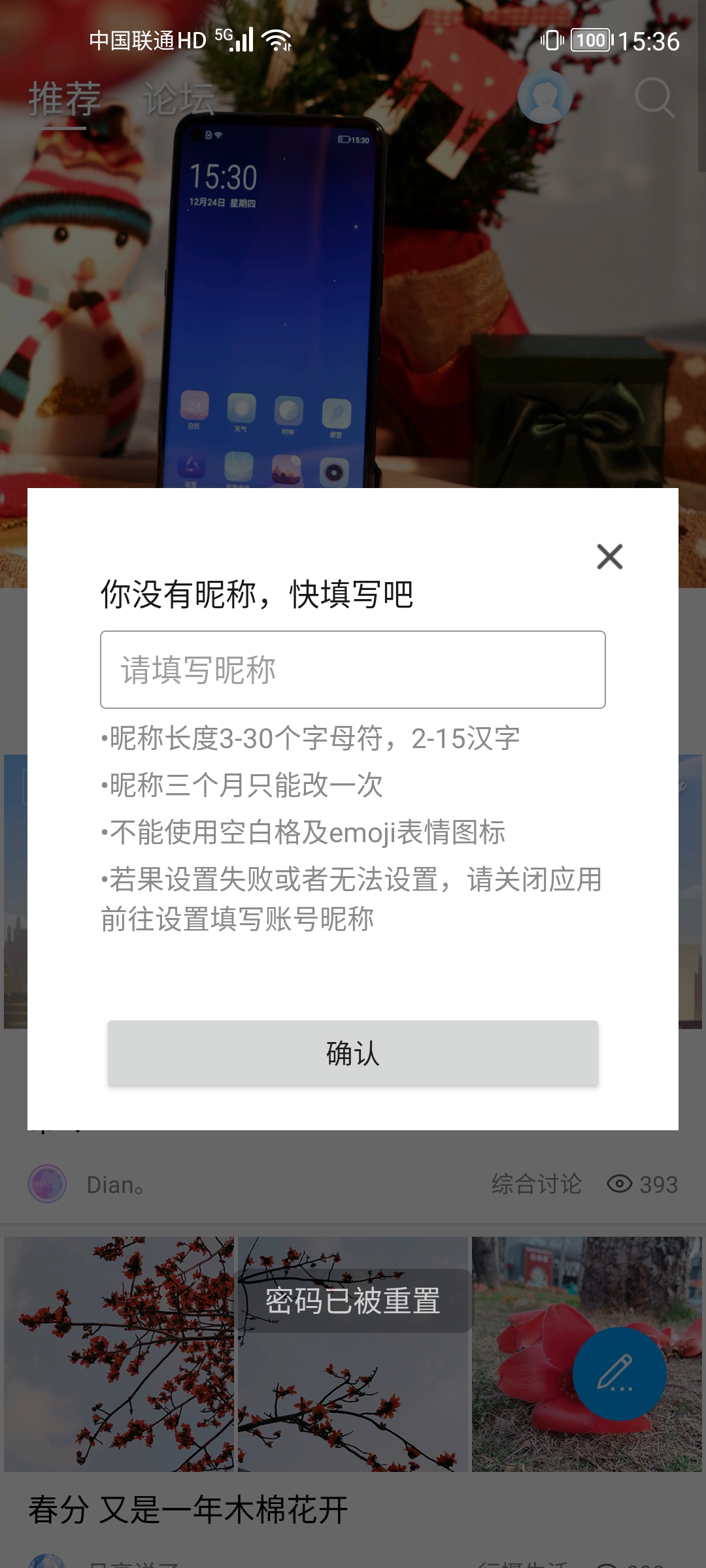Image resolution: width=706 pixels, height=1568 pixels.
Task: Close the nickname dialog
Action: pyautogui.click(x=609, y=557)
